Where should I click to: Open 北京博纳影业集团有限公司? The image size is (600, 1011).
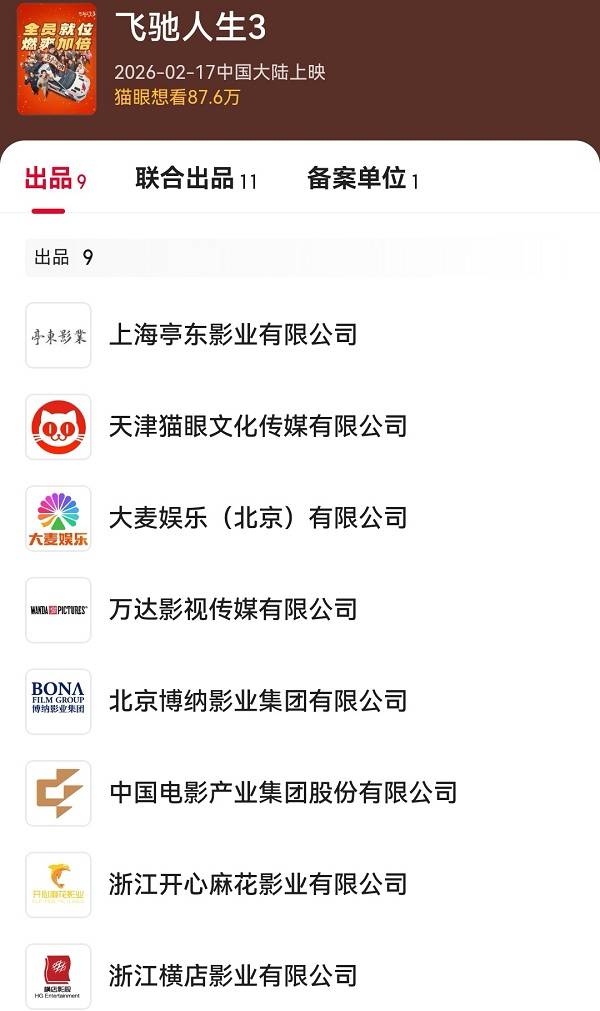tap(257, 701)
